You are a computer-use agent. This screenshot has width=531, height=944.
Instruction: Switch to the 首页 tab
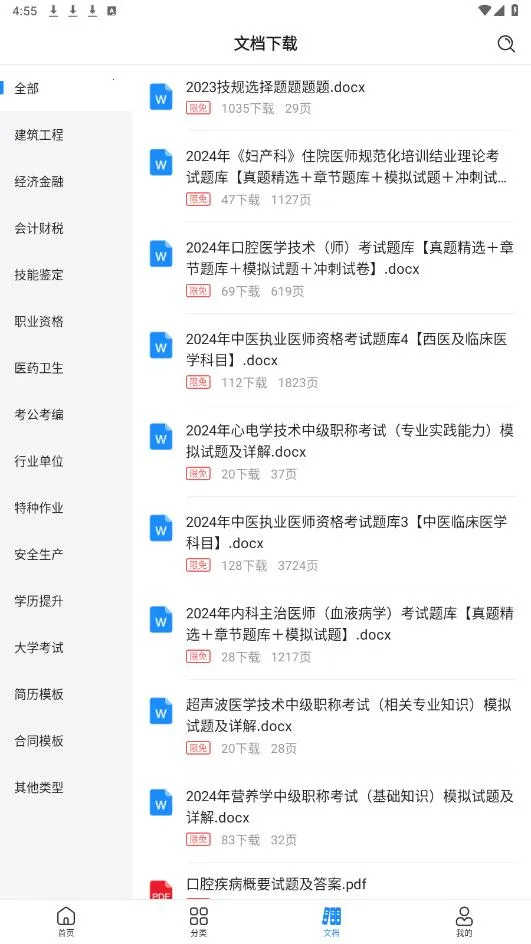[66, 921]
